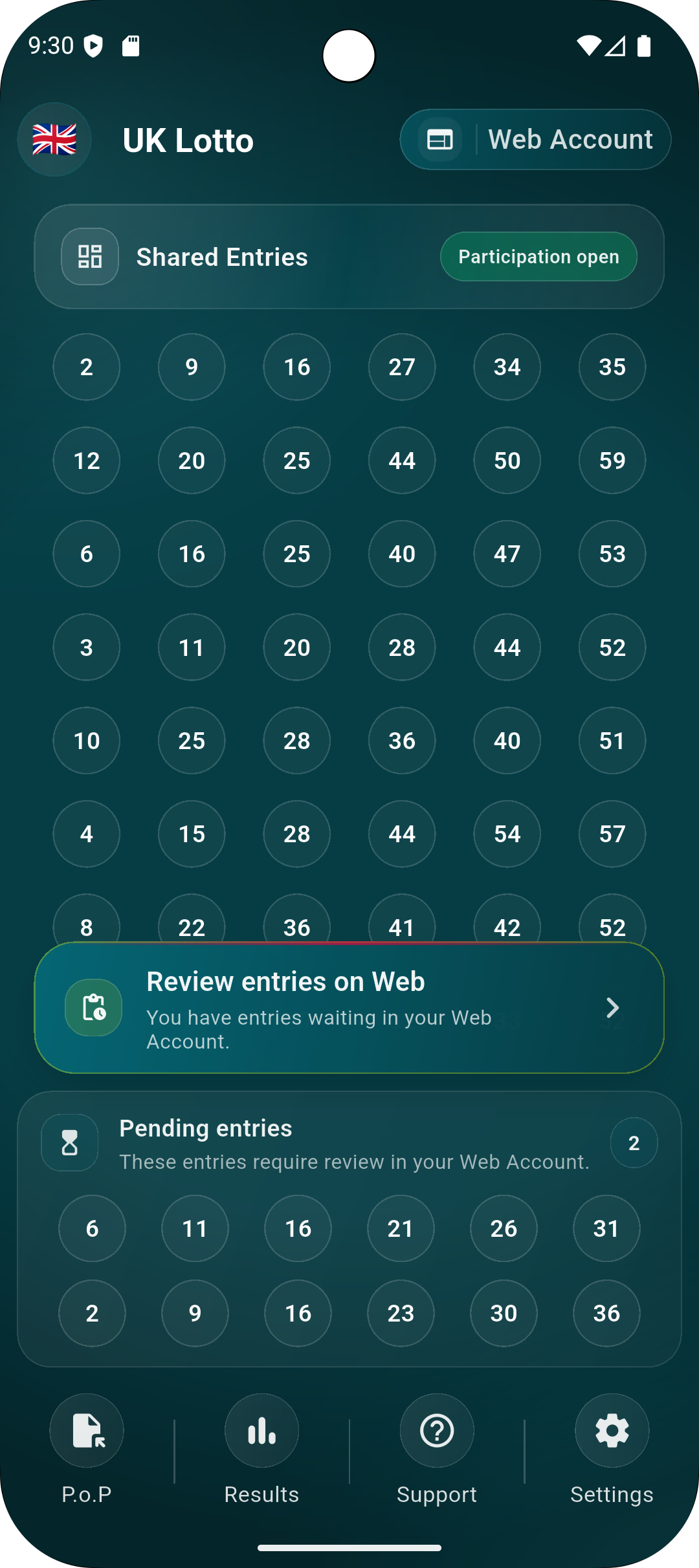Tap the Shared Entries QR icon
This screenshot has width=699, height=1568.
tap(90, 256)
